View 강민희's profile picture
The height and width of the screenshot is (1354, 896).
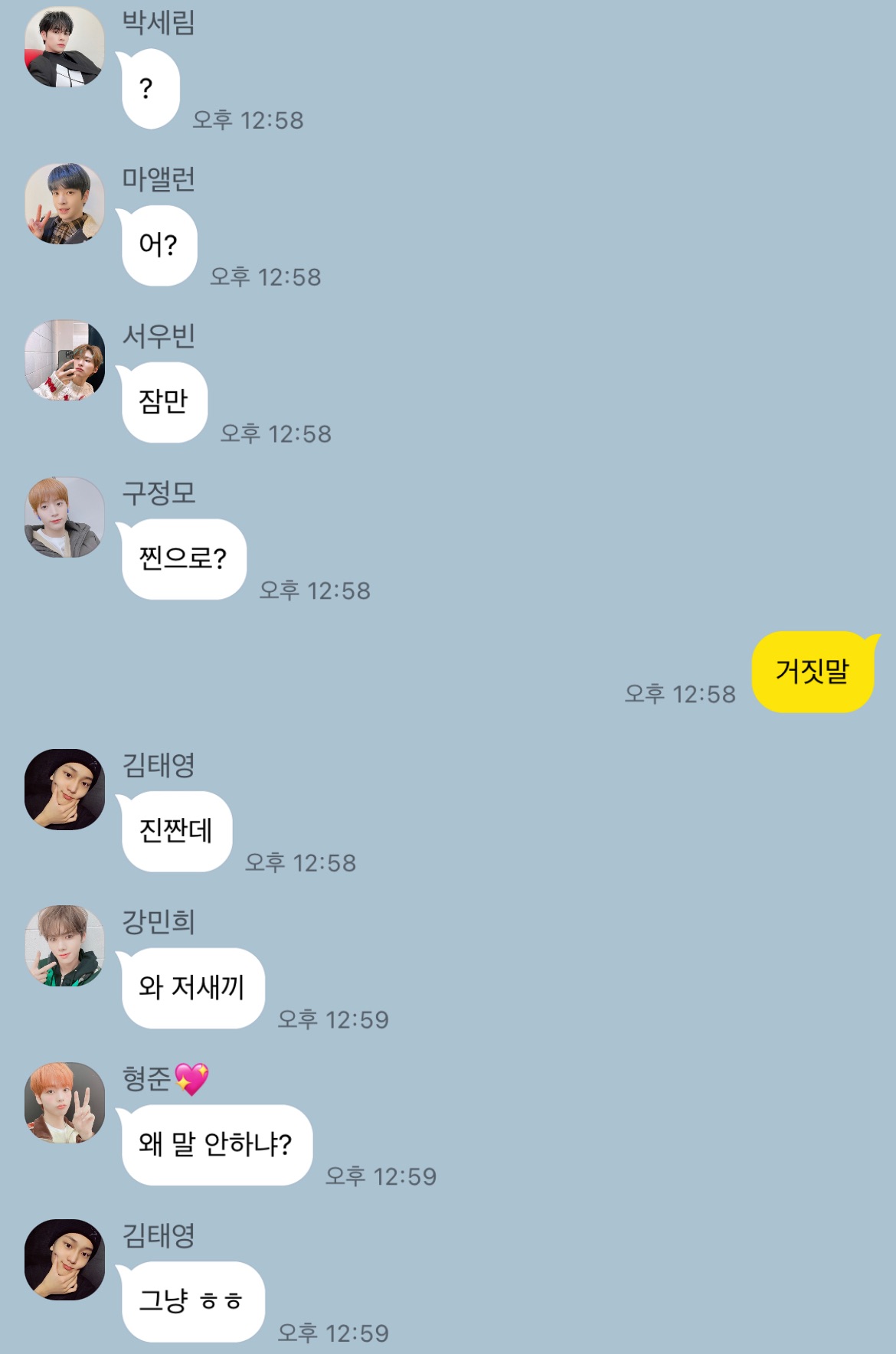click(64, 947)
